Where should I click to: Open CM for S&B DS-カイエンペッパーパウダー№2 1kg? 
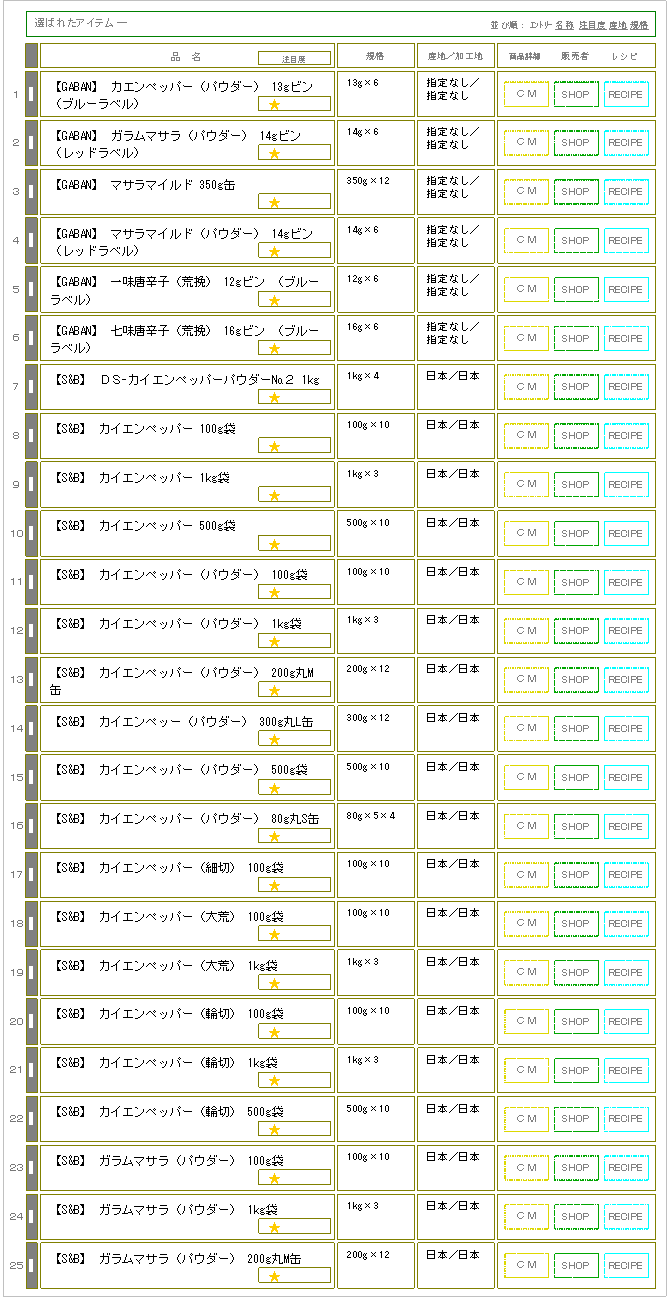pyautogui.click(x=526, y=387)
